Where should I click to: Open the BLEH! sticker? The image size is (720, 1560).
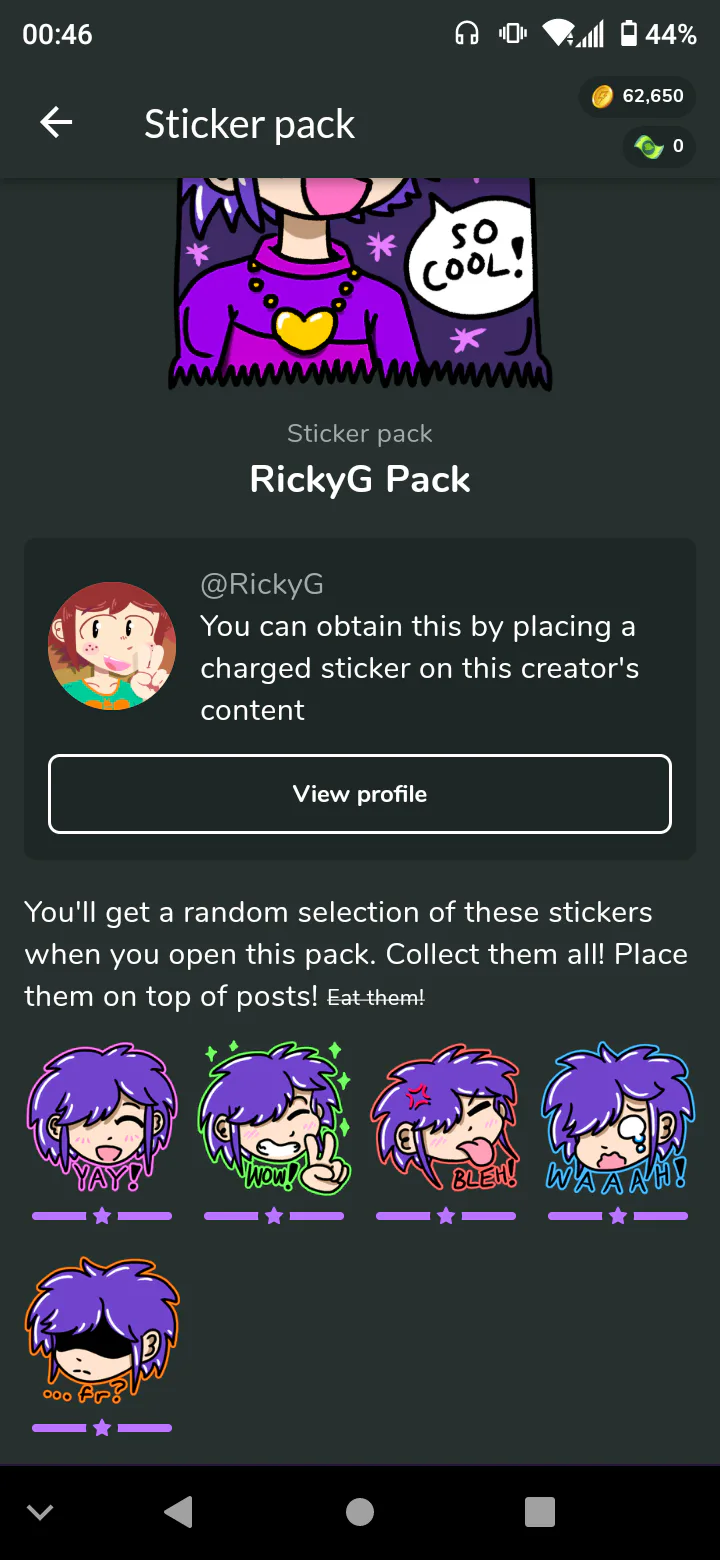tap(446, 1120)
